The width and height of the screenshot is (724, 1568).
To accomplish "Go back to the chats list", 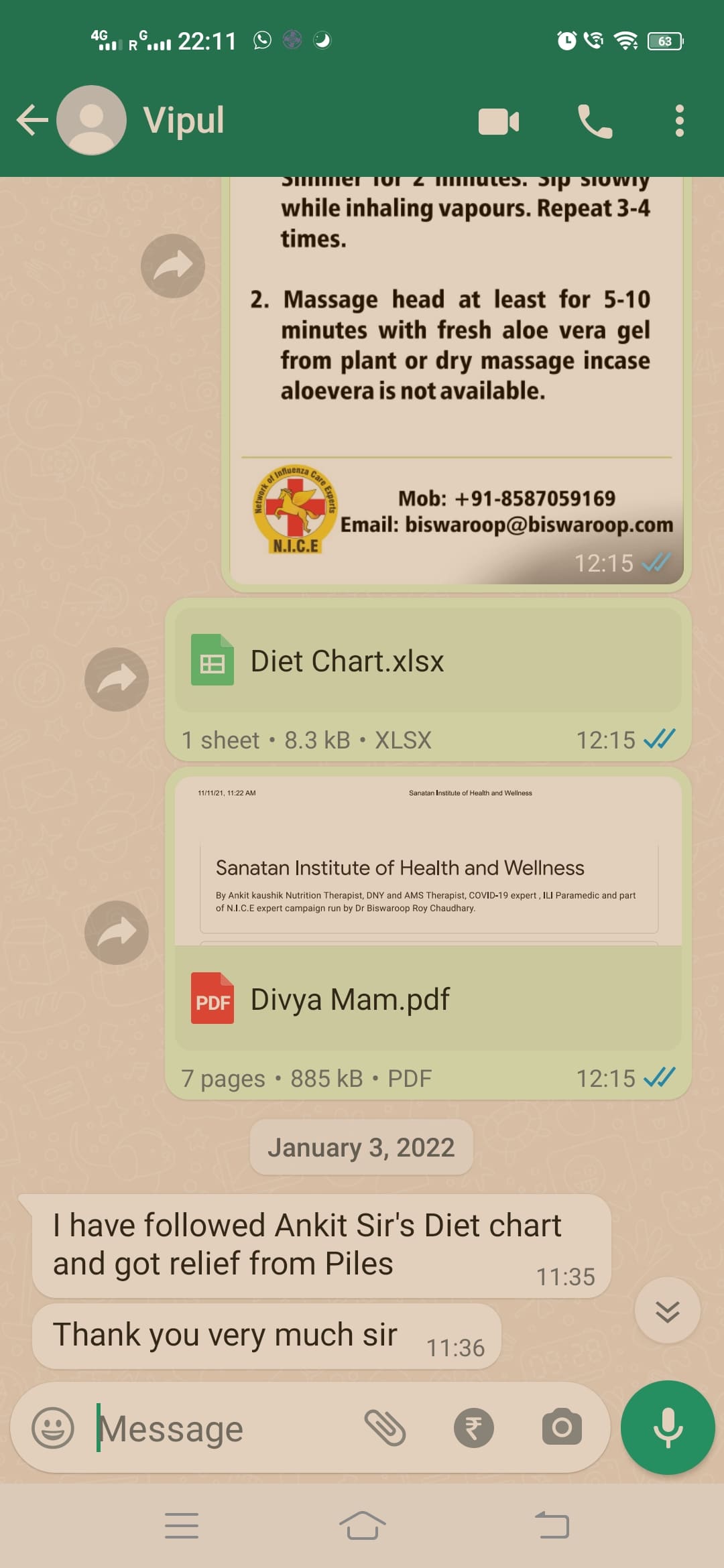I will (x=32, y=121).
